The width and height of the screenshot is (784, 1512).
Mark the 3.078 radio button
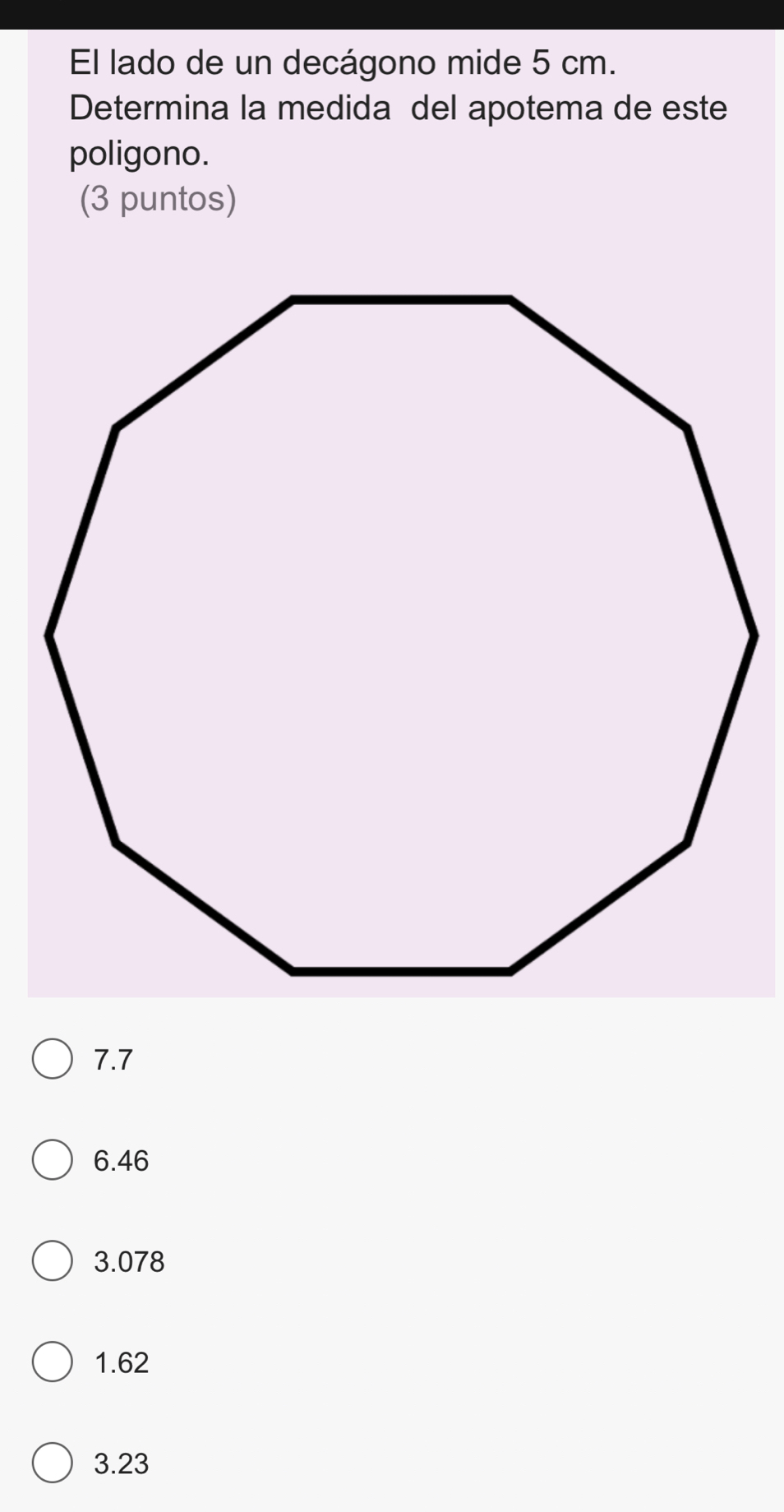52,1261
